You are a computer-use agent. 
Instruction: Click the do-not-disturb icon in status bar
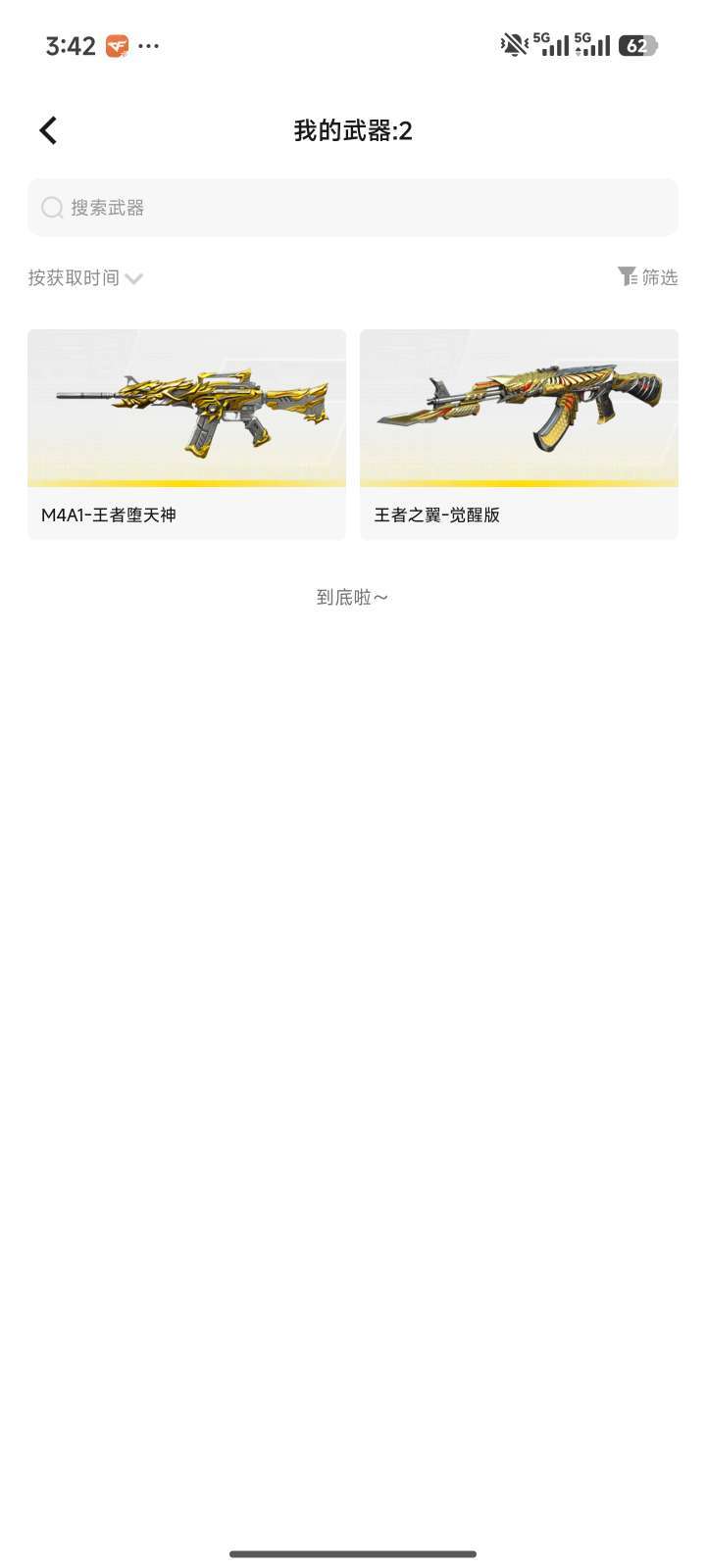coord(512,44)
